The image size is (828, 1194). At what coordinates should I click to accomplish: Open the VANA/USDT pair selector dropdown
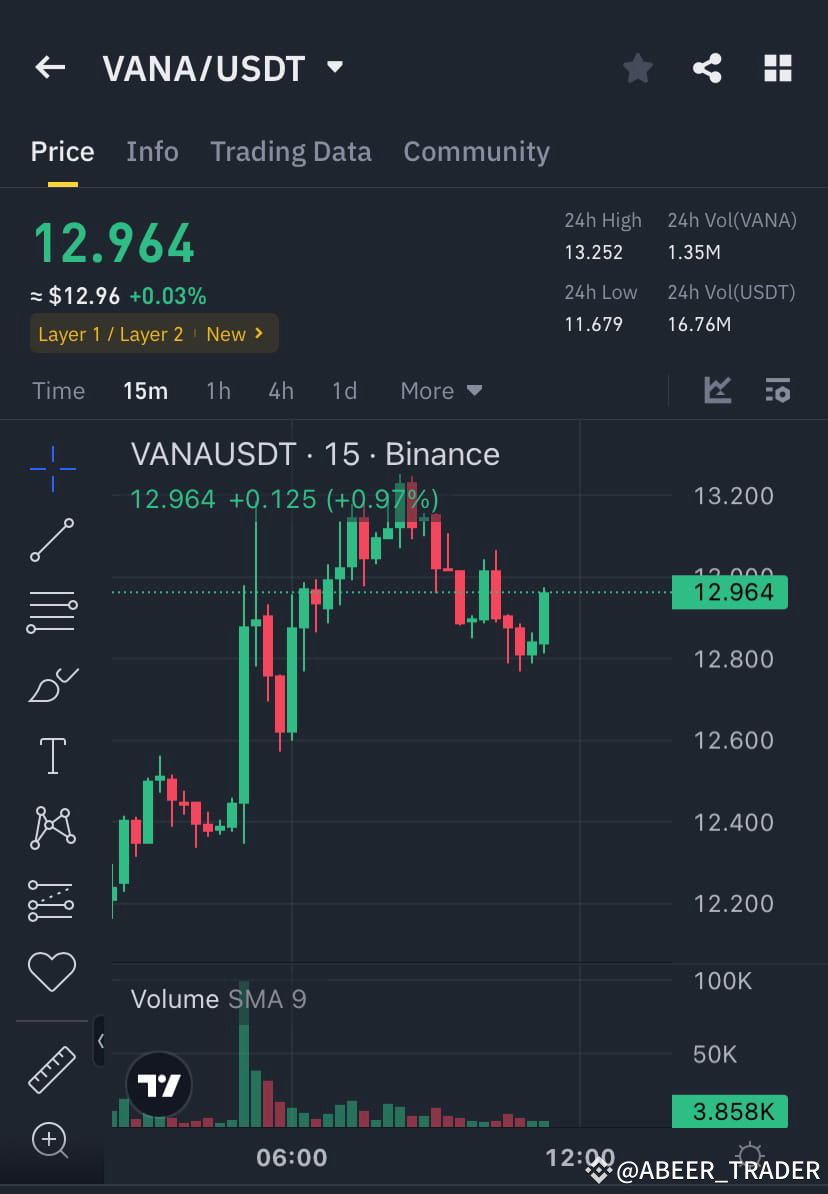(335, 68)
